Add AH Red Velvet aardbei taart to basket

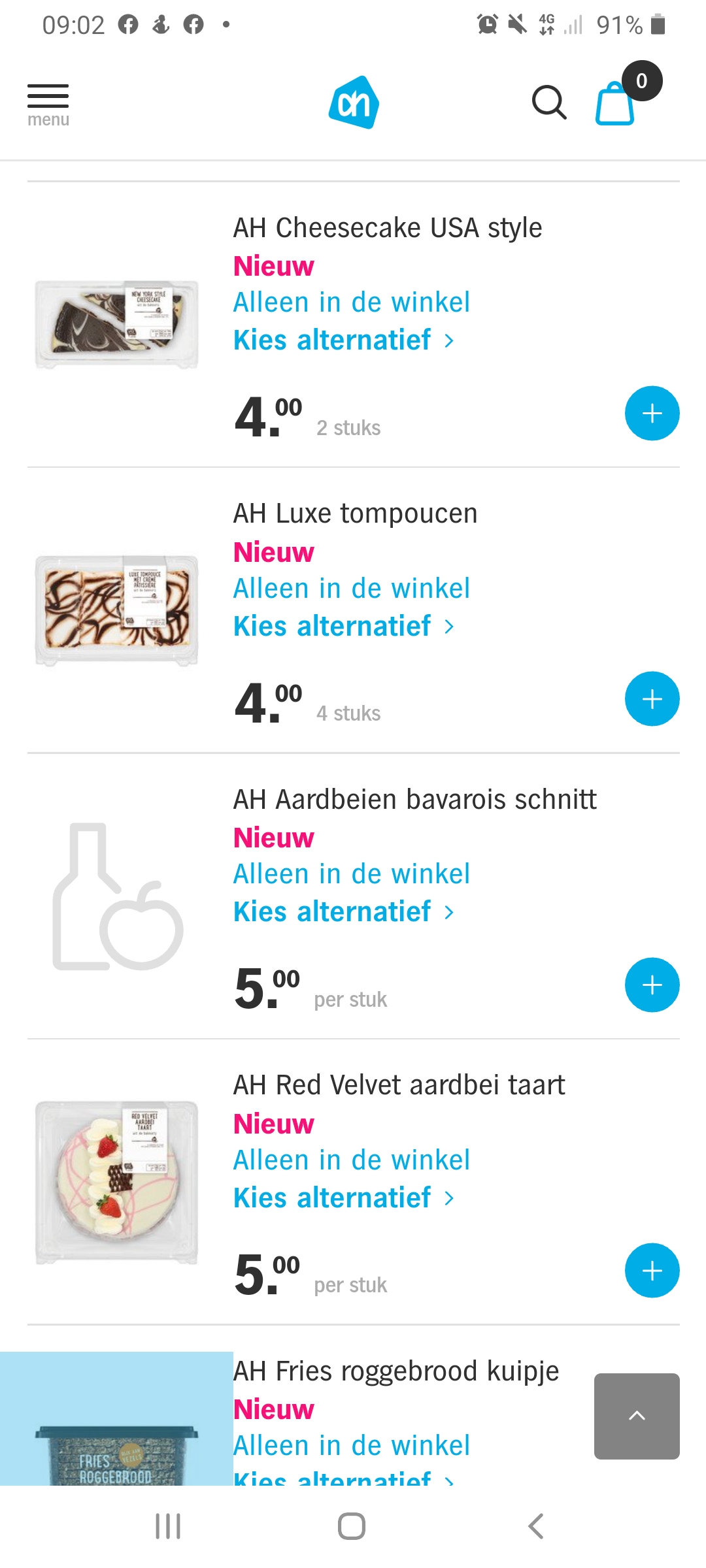652,1271
